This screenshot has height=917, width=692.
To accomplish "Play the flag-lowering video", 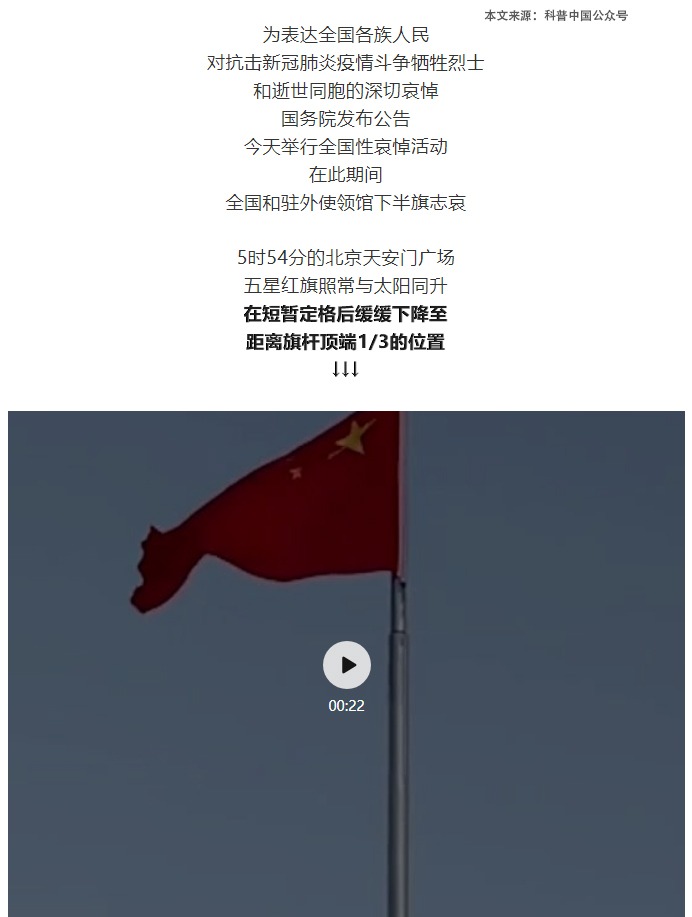I will click(x=346, y=665).
